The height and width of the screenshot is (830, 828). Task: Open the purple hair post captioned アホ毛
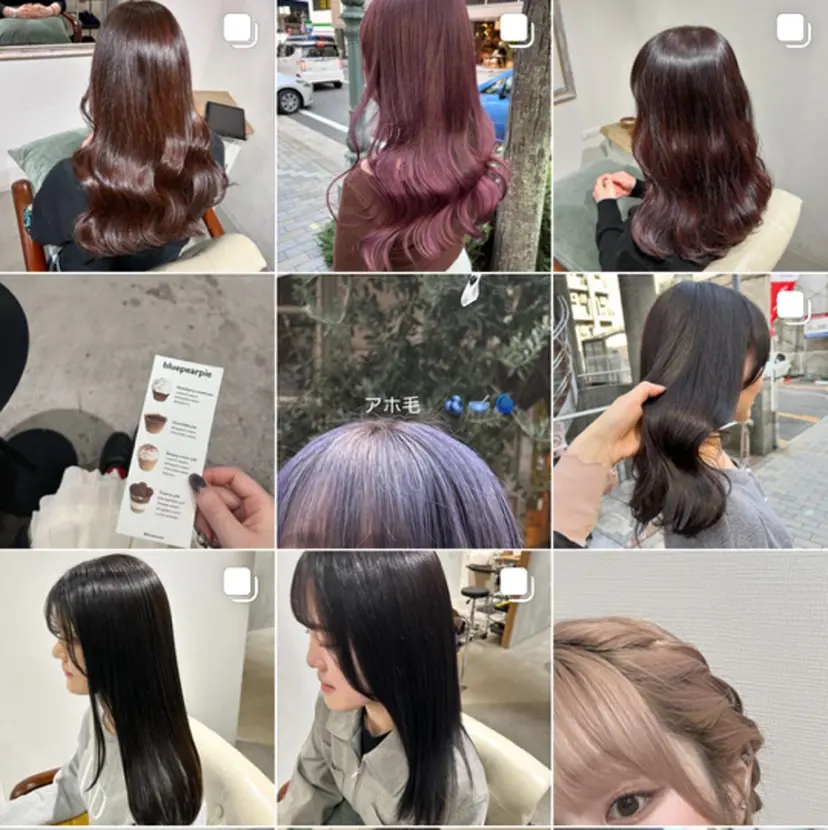(x=413, y=412)
